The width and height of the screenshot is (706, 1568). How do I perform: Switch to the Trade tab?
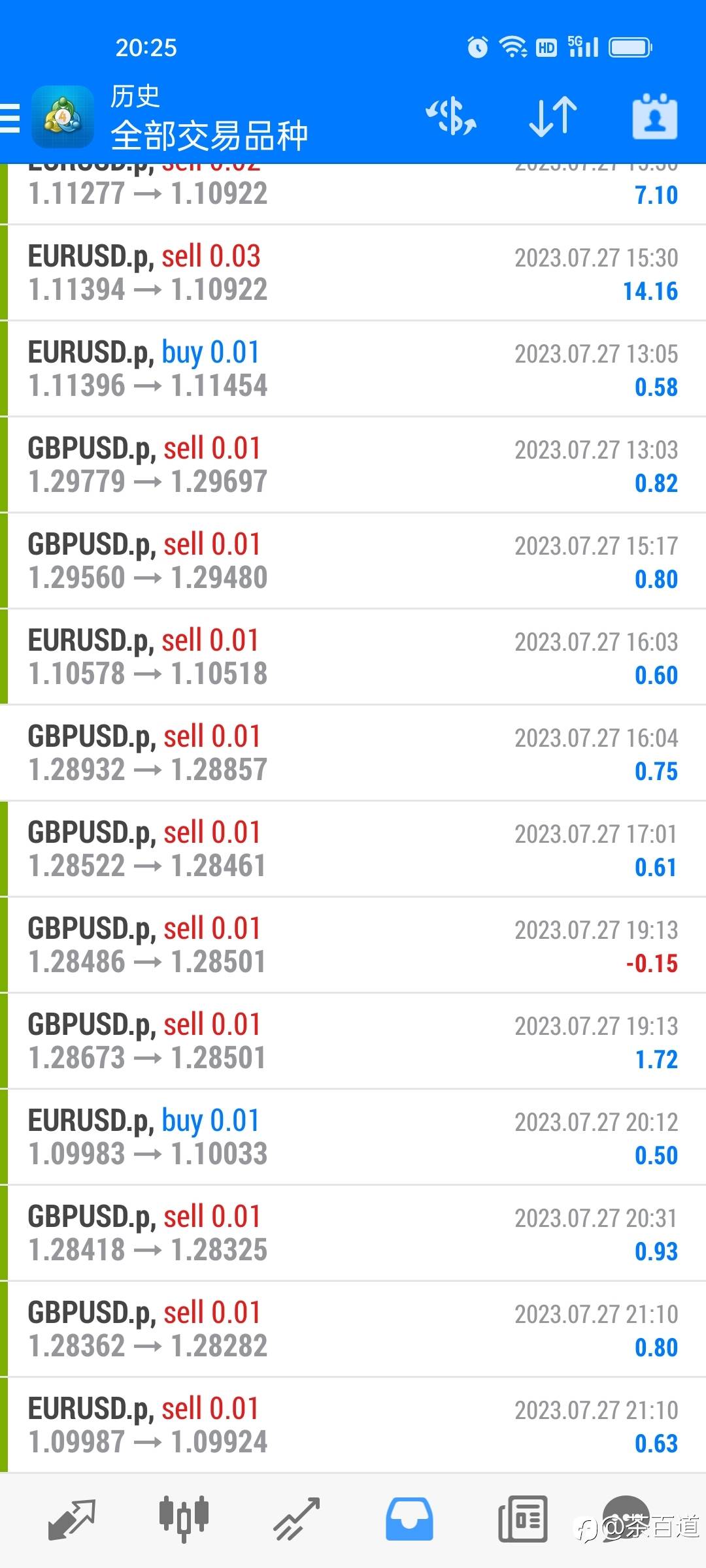296,1518
